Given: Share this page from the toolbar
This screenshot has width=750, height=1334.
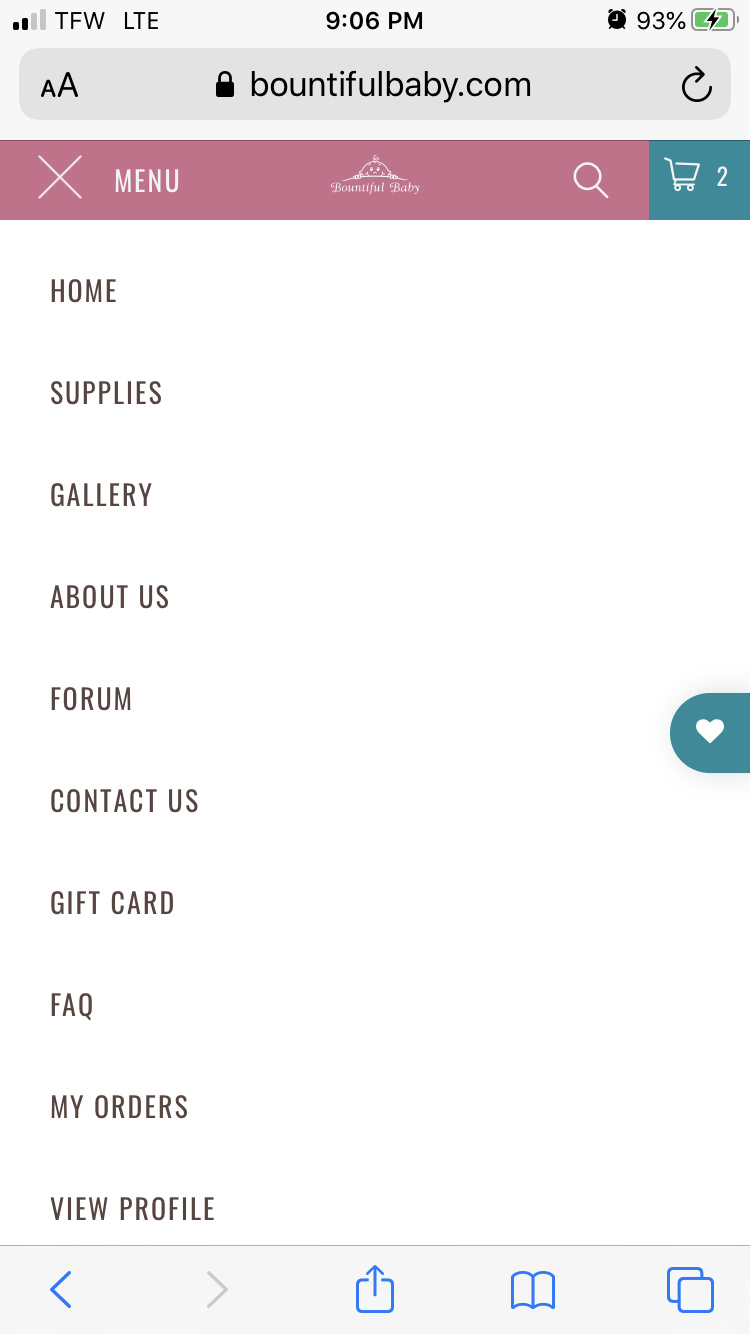Looking at the screenshot, I should point(375,1288).
